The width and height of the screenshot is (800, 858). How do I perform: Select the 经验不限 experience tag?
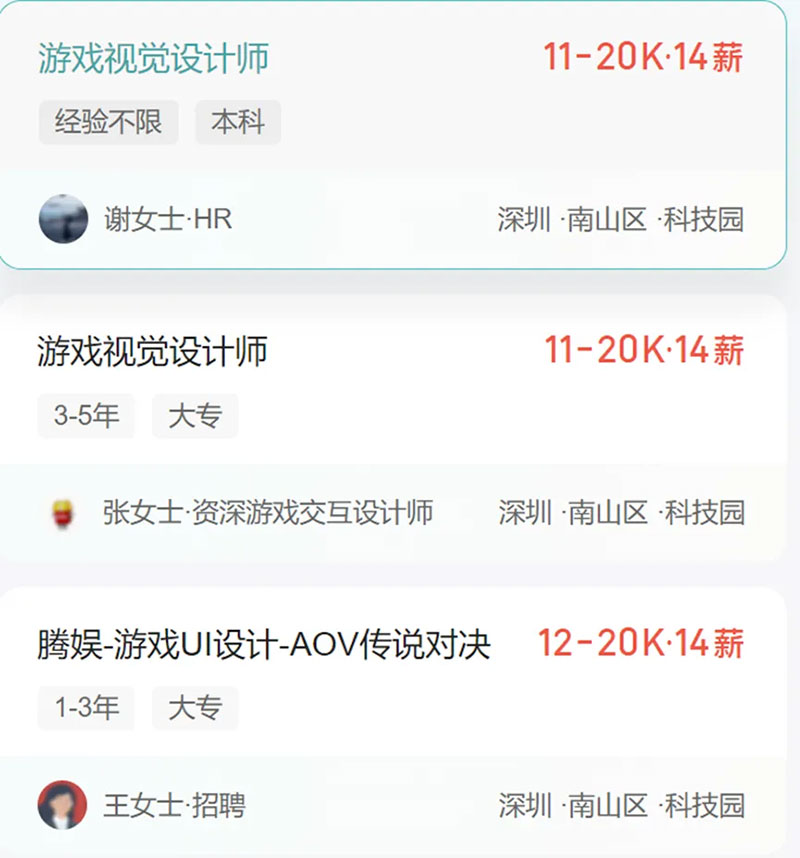[107, 123]
